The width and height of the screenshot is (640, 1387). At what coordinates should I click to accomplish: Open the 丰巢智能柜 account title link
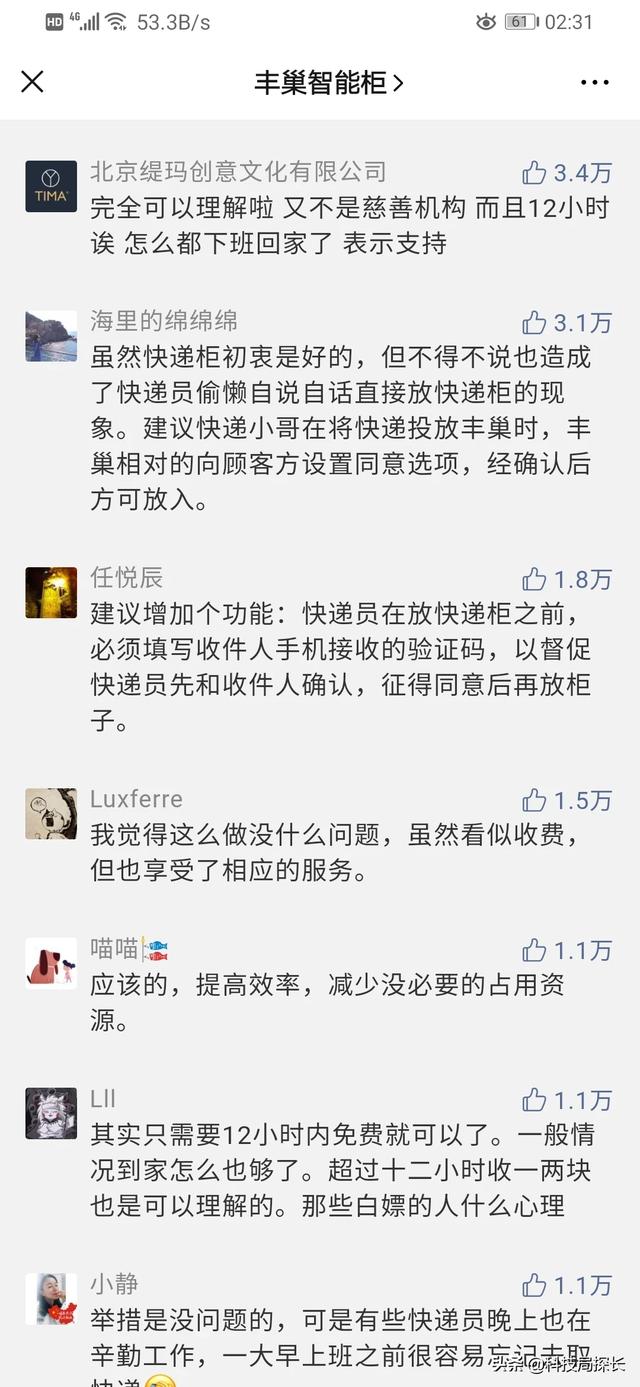pos(328,82)
